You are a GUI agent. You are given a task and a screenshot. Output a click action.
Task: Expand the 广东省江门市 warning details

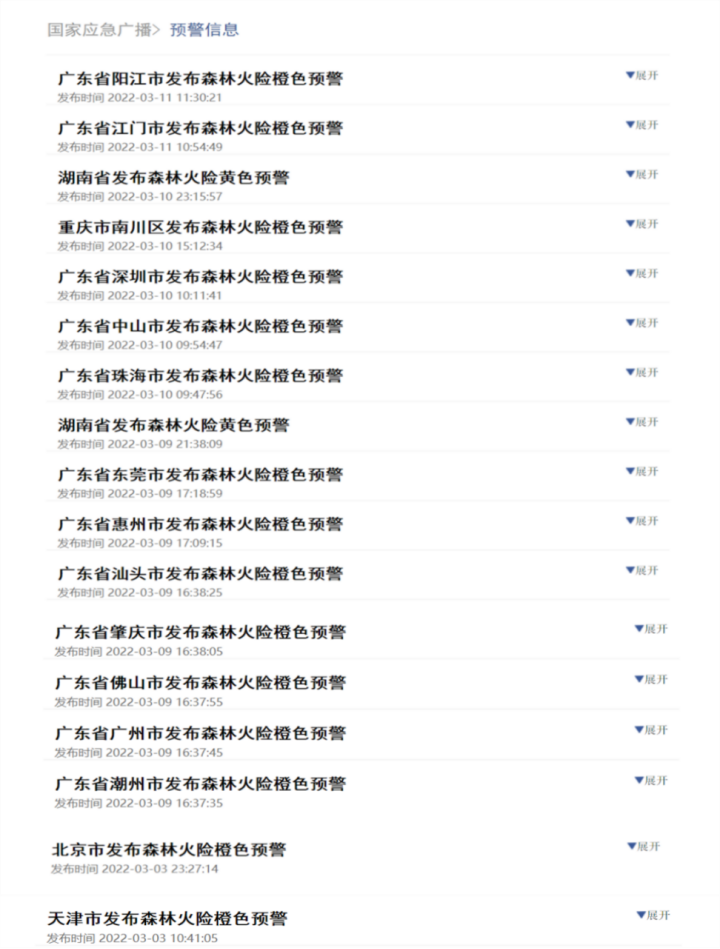click(x=642, y=125)
